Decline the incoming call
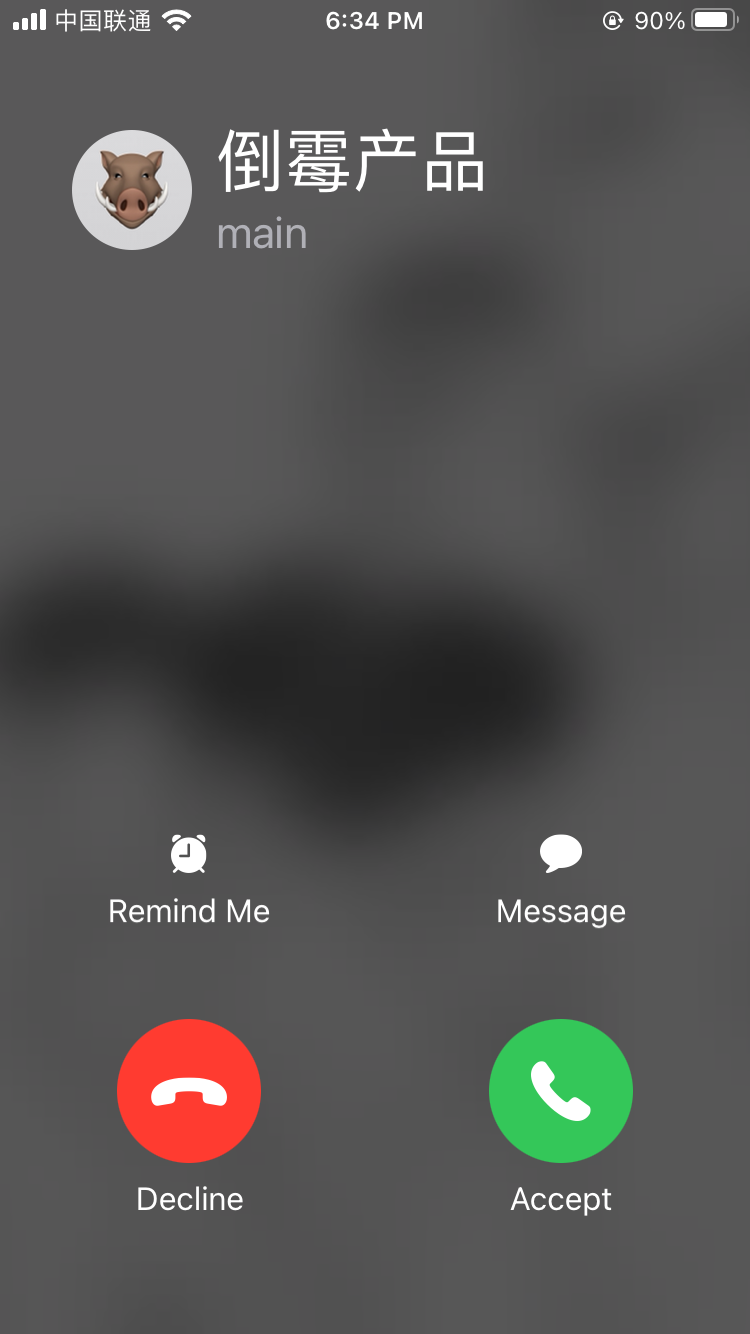 click(x=189, y=1090)
